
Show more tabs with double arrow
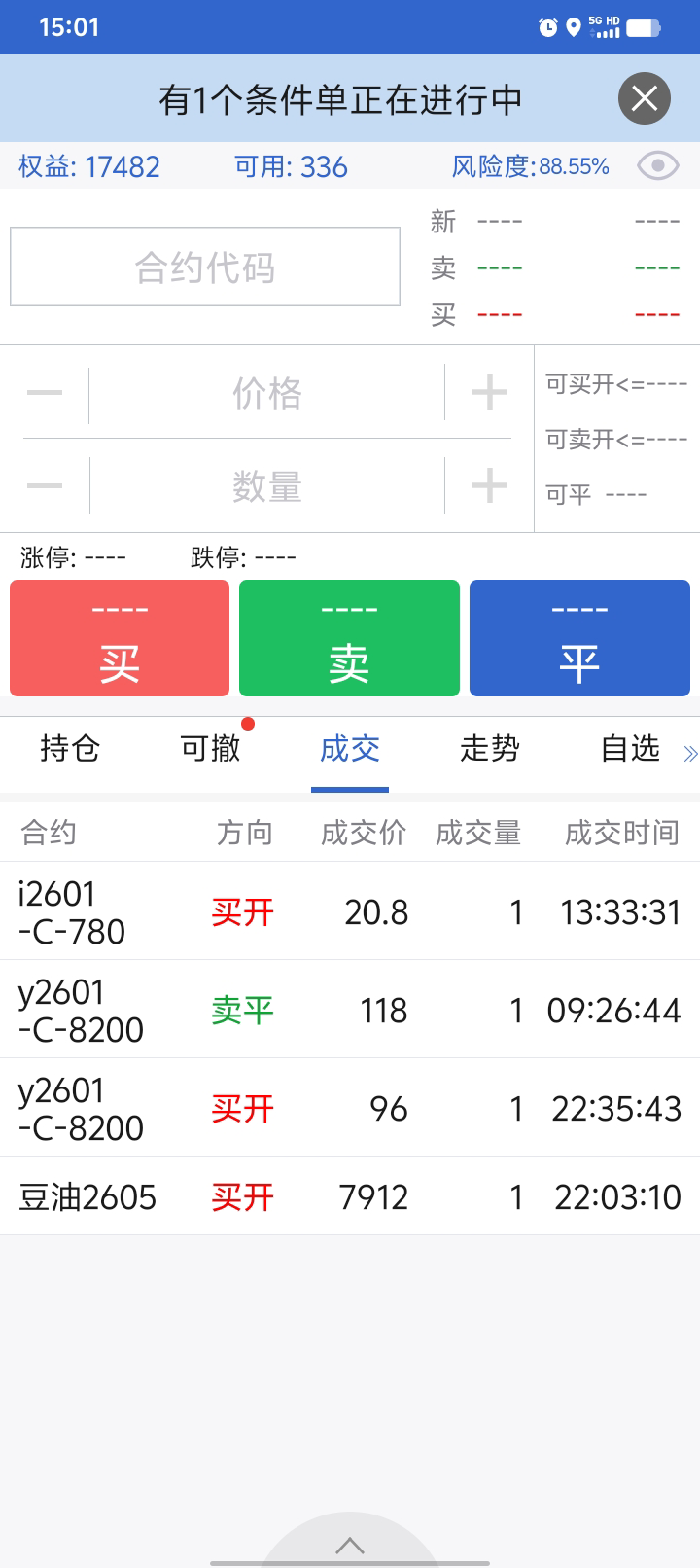coord(690,753)
